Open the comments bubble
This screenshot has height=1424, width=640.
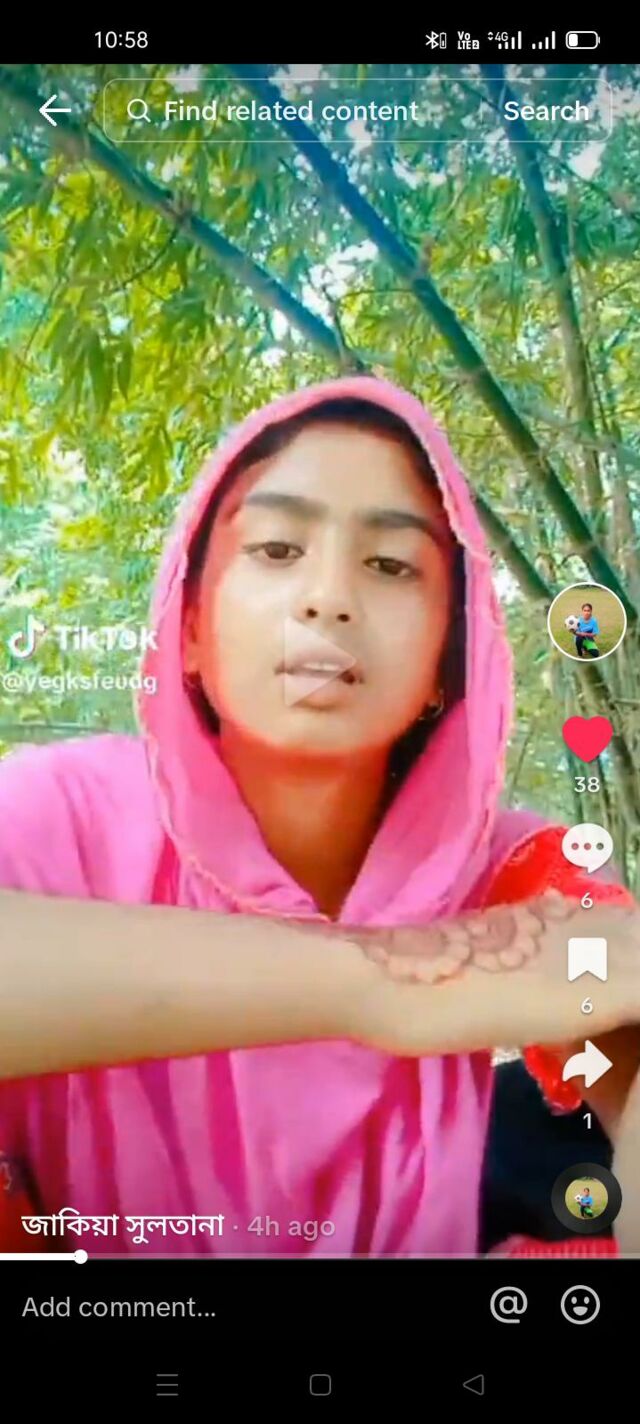pos(587,848)
